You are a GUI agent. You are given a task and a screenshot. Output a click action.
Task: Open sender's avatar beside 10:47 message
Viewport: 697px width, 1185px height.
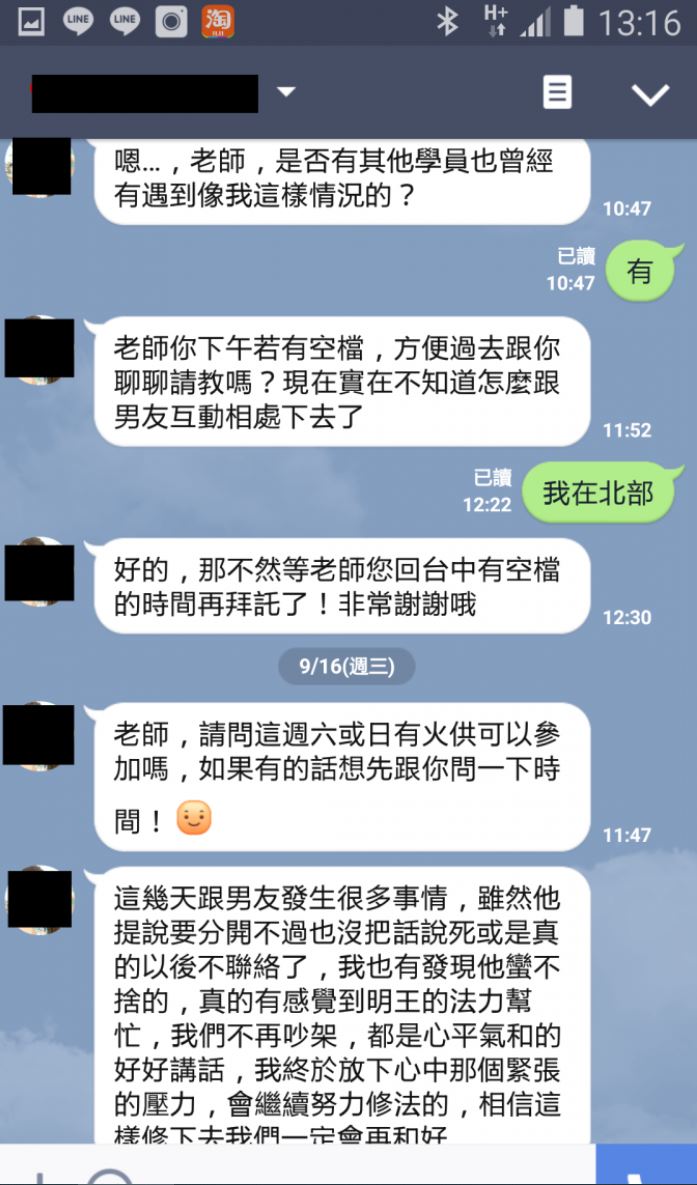tap(40, 166)
